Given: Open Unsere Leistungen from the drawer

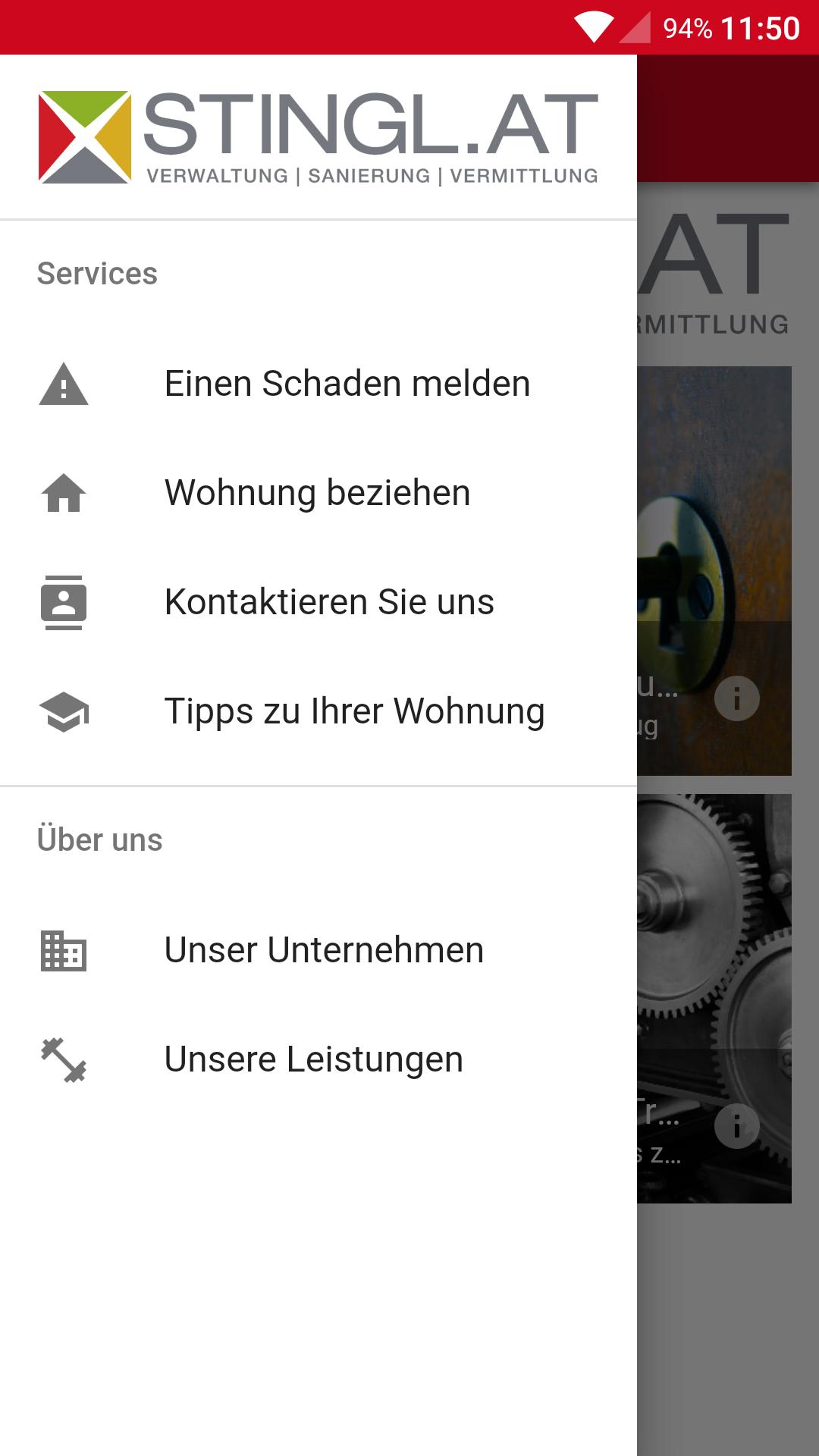Looking at the screenshot, I should coord(313,1059).
